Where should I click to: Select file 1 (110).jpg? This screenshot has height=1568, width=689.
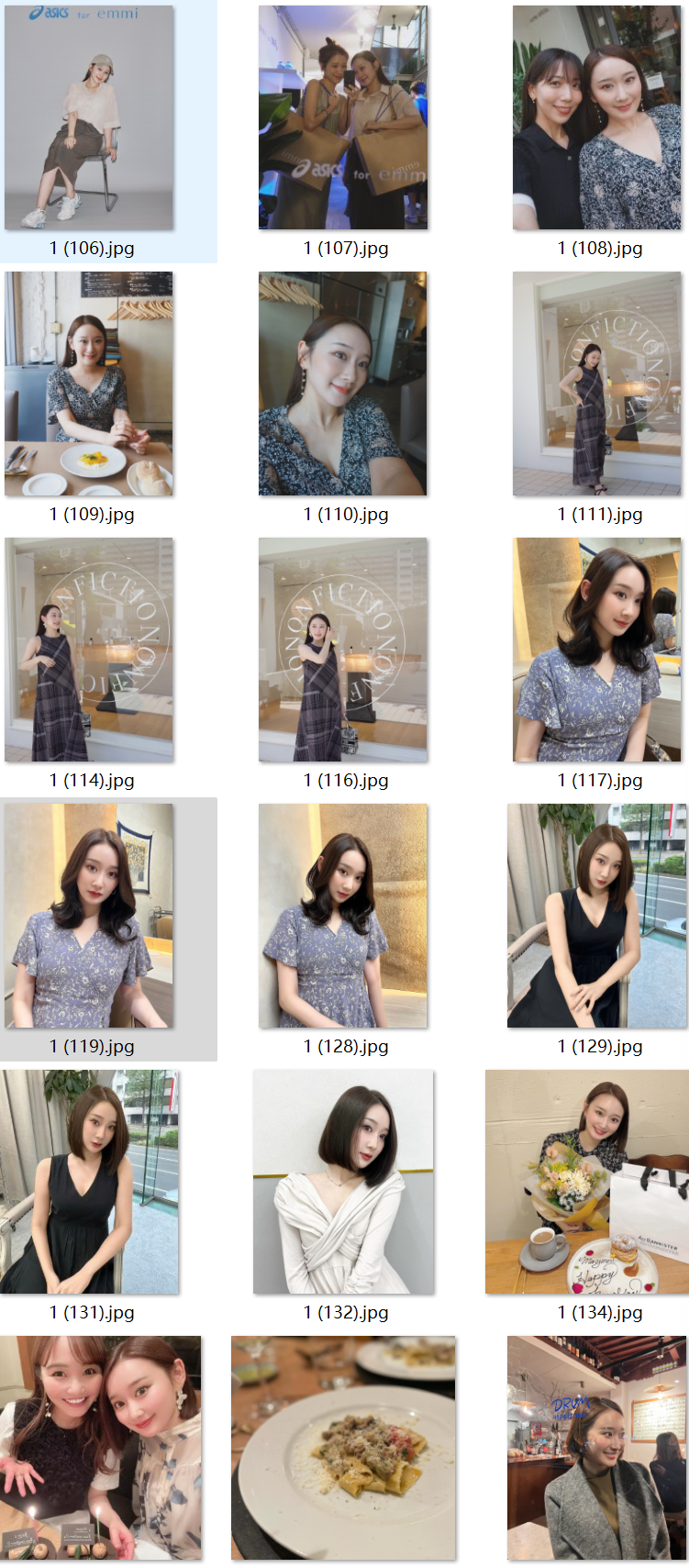(343, 384)
